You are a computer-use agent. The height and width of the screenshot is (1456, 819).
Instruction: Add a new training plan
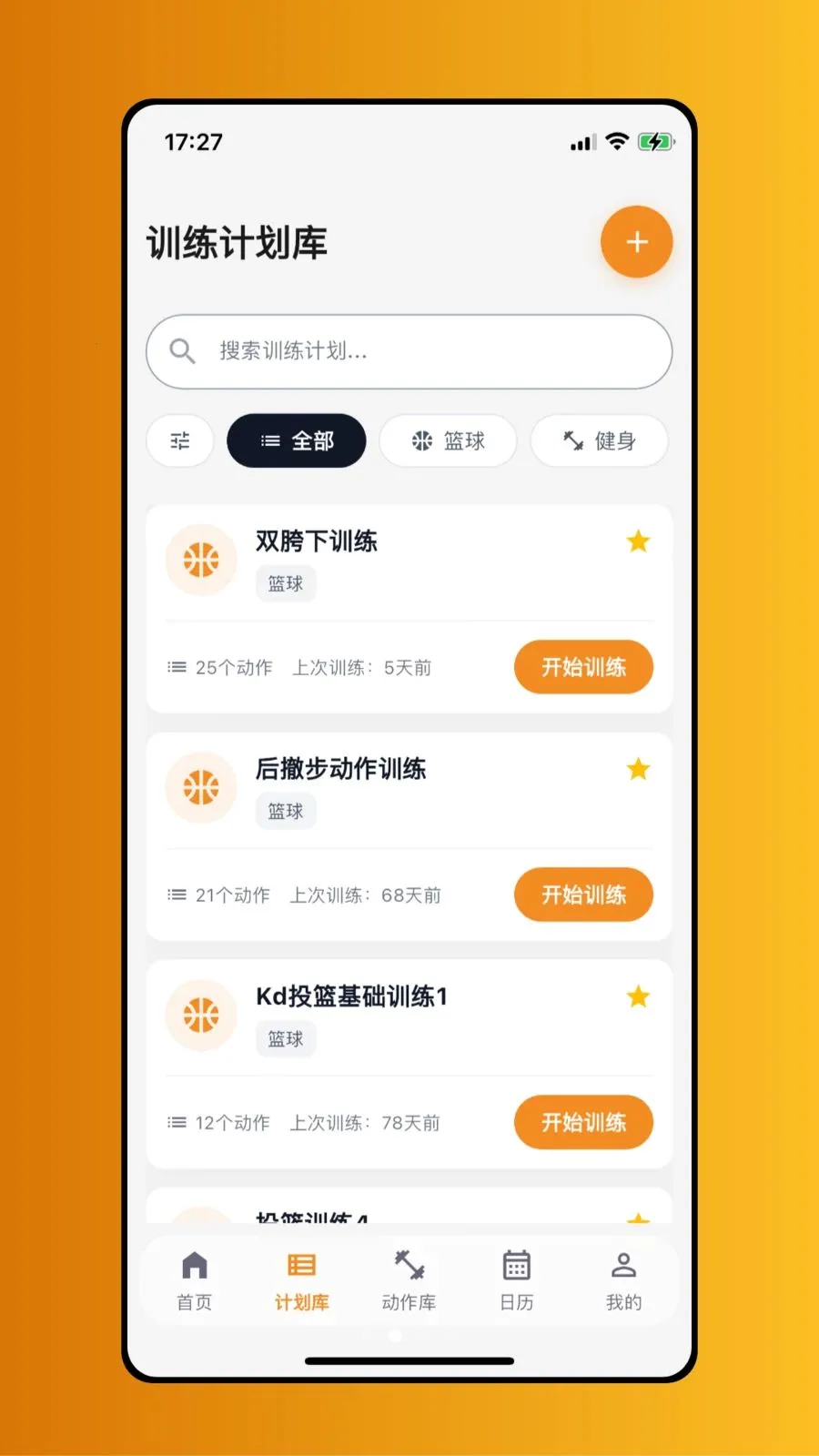pos(636,242)
